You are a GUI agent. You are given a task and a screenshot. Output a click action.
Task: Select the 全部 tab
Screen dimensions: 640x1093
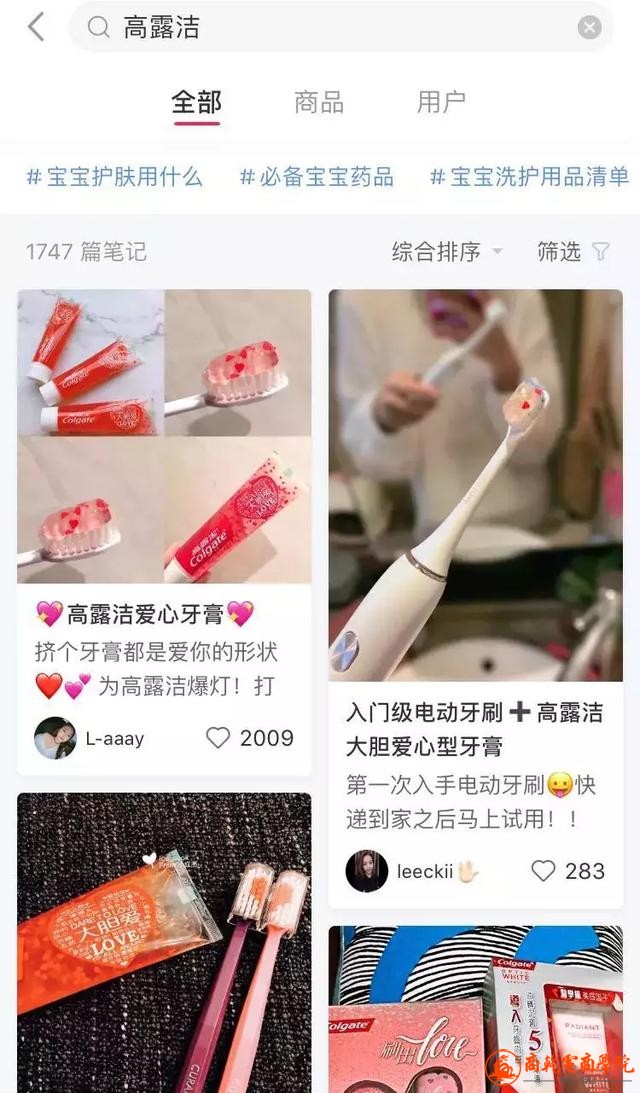196,102
